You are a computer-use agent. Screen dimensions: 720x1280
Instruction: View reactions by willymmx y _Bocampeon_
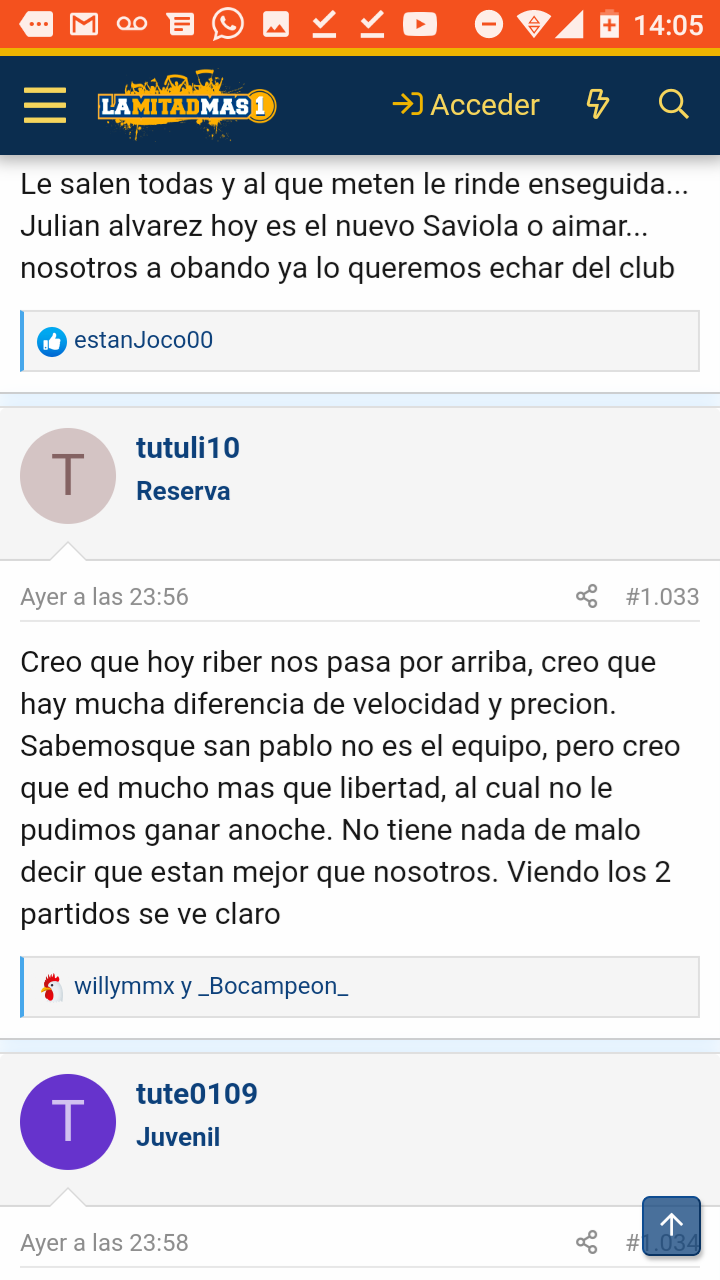(211, 986)
